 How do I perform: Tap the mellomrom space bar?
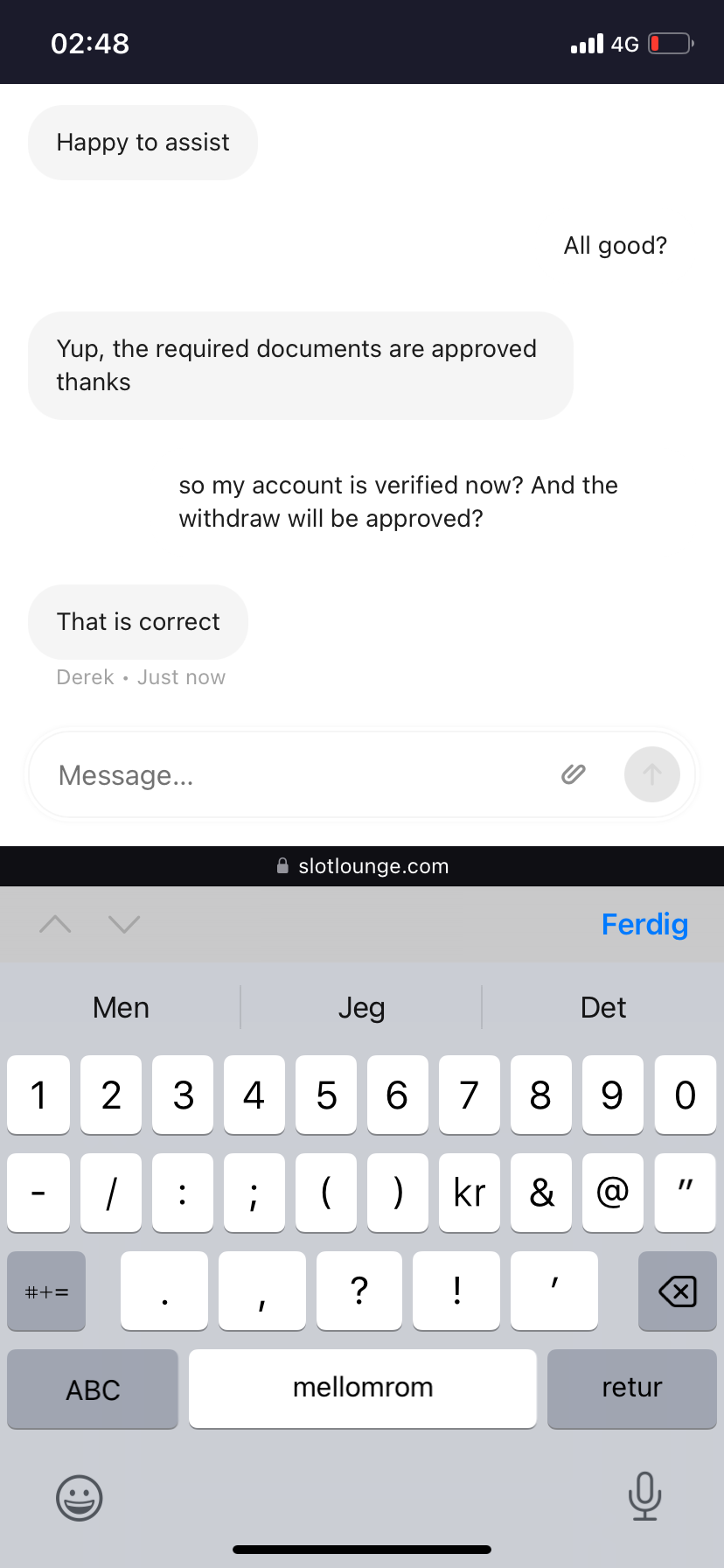(362, 1389)
